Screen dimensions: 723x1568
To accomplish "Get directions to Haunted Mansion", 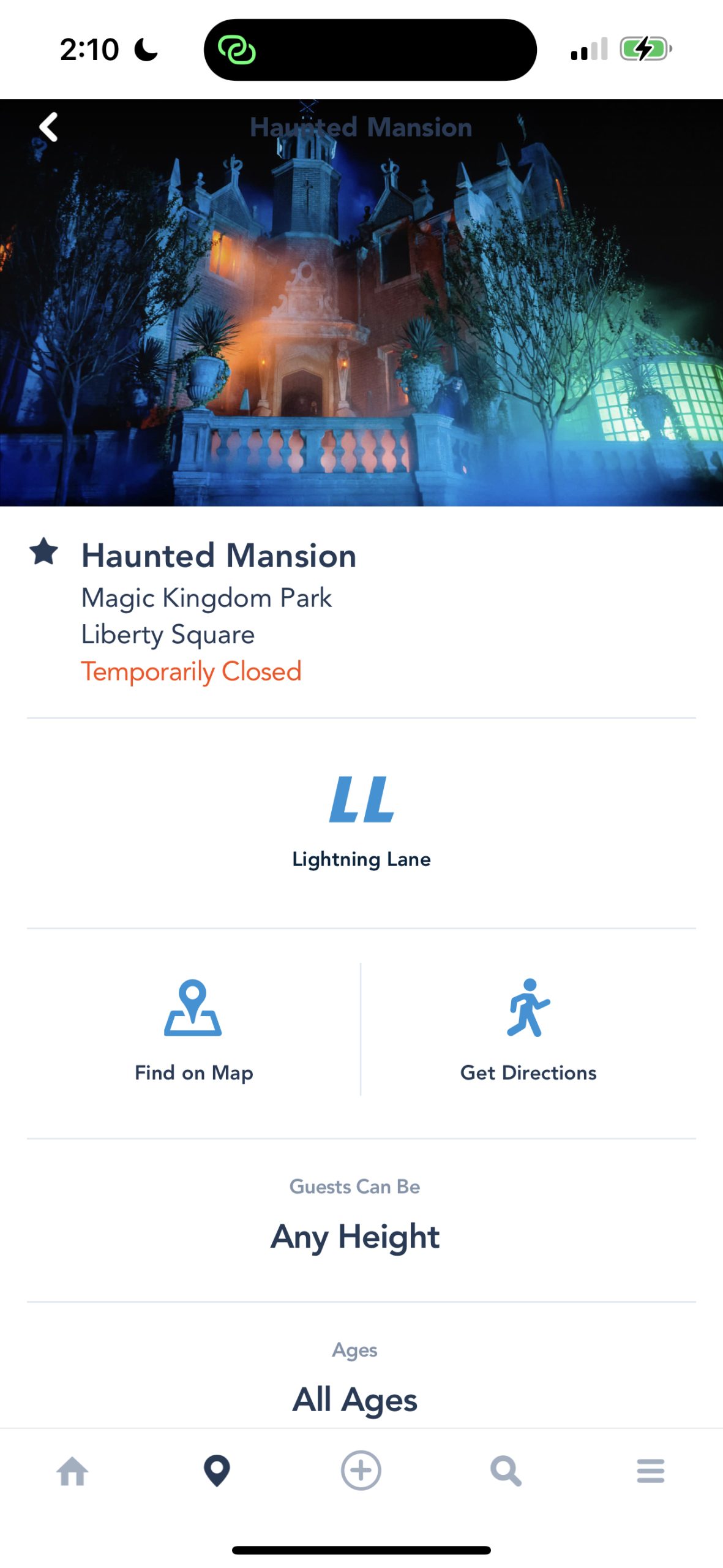I will click(528, 1029).
